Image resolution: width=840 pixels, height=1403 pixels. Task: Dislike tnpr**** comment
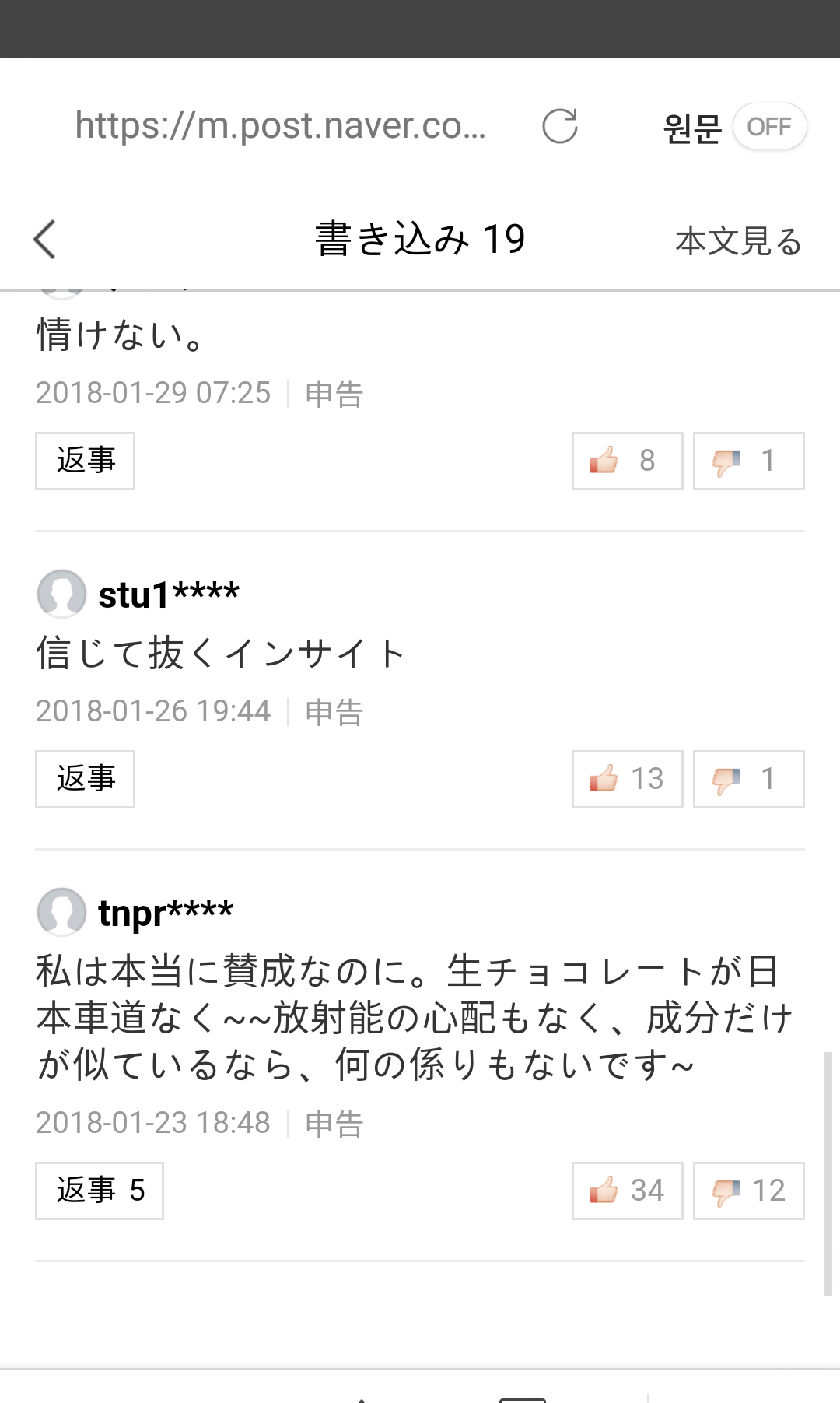coord(748,1191)
